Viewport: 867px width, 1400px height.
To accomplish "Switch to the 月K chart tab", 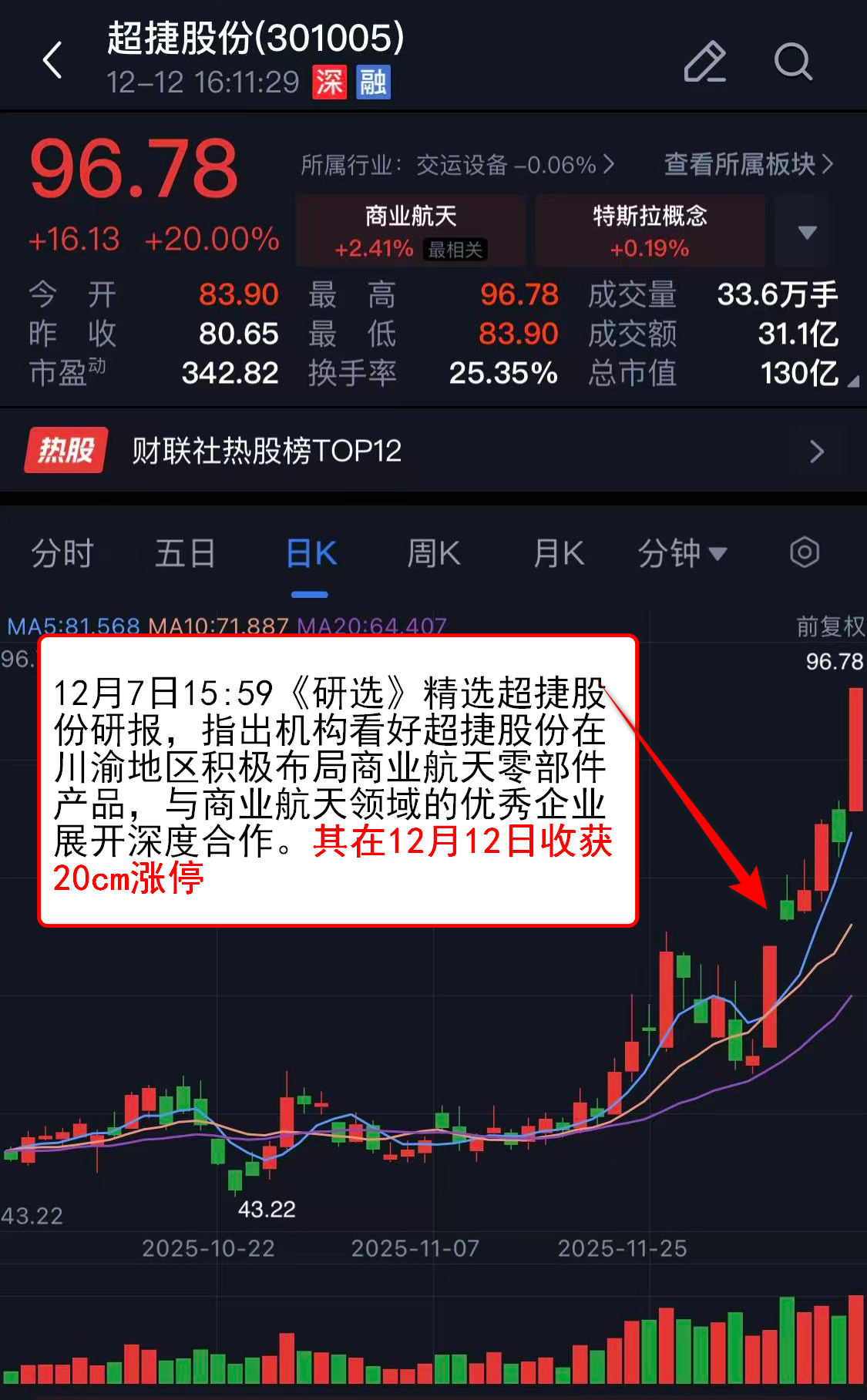I will pos(559,553).
